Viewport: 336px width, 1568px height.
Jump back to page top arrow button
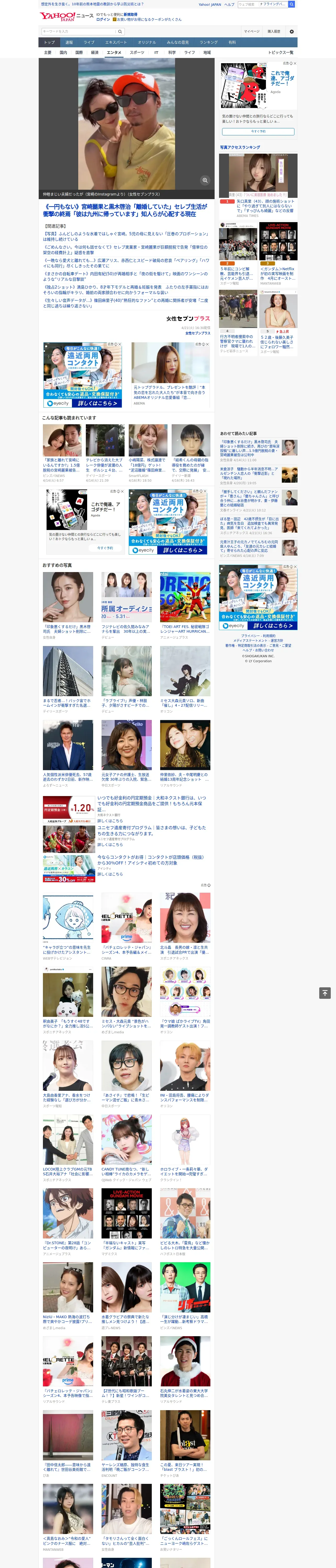click(x=325, y=993)
